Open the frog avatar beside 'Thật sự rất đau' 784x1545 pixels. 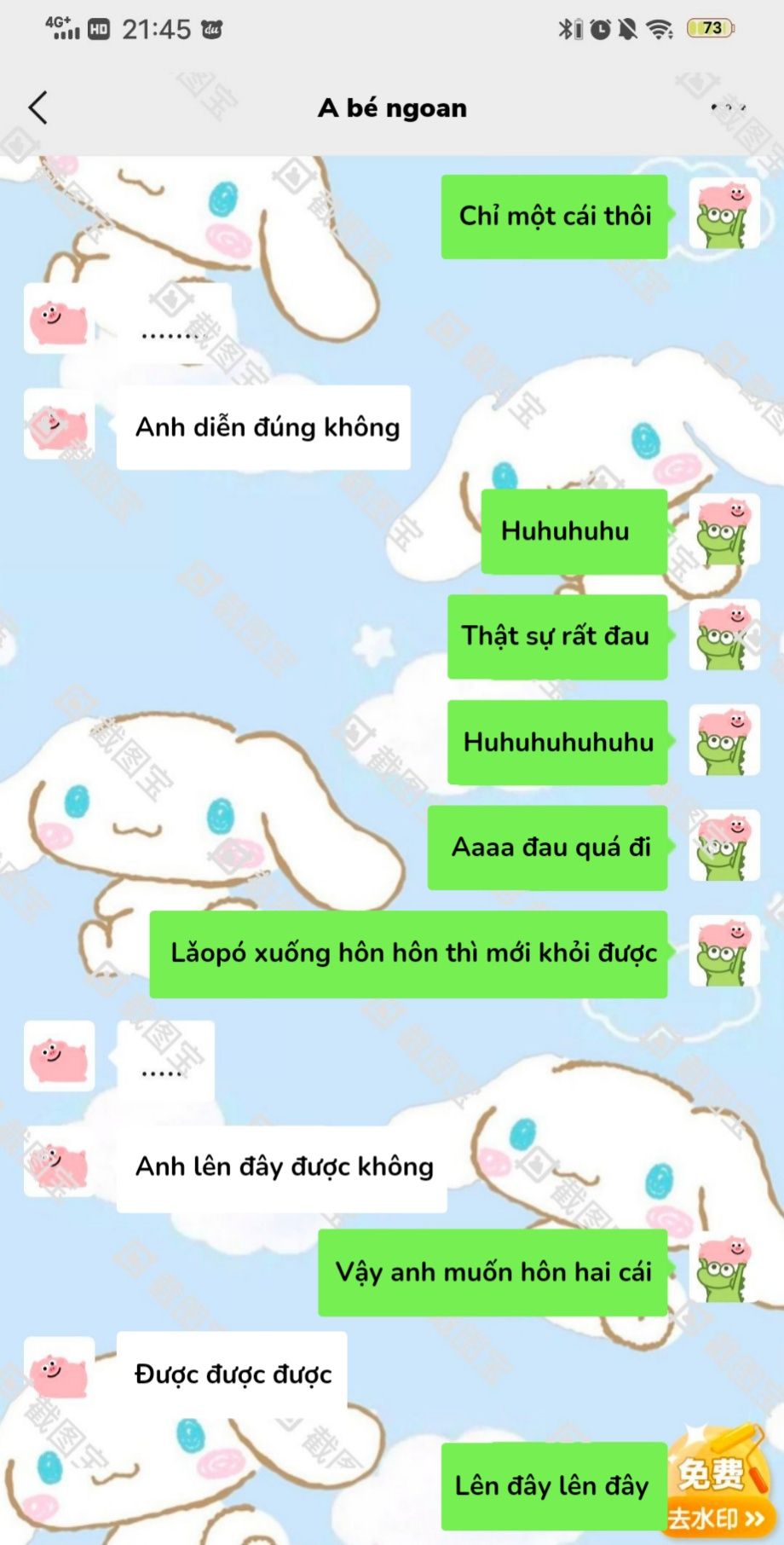[723, 635]
